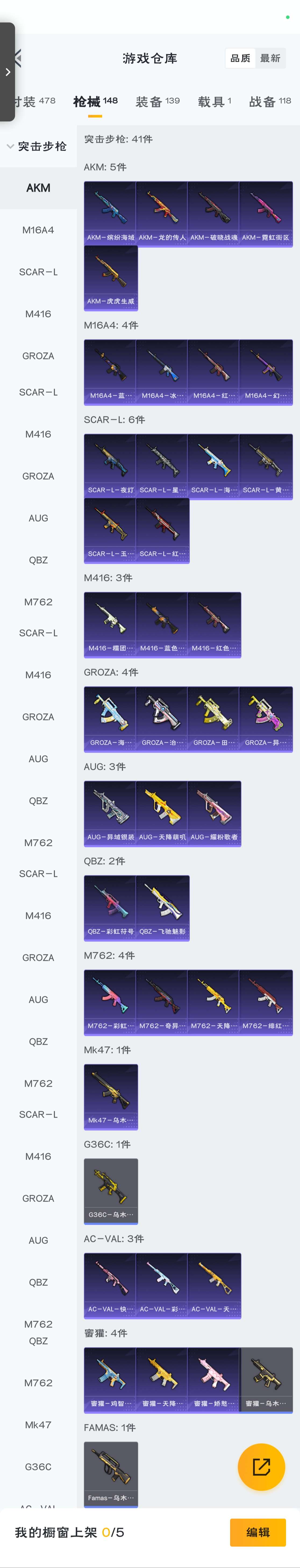The image size is (300, 1568).
Task: Tap the orange share floating button
Action: pyautogui.click(x=261, y=1466)
